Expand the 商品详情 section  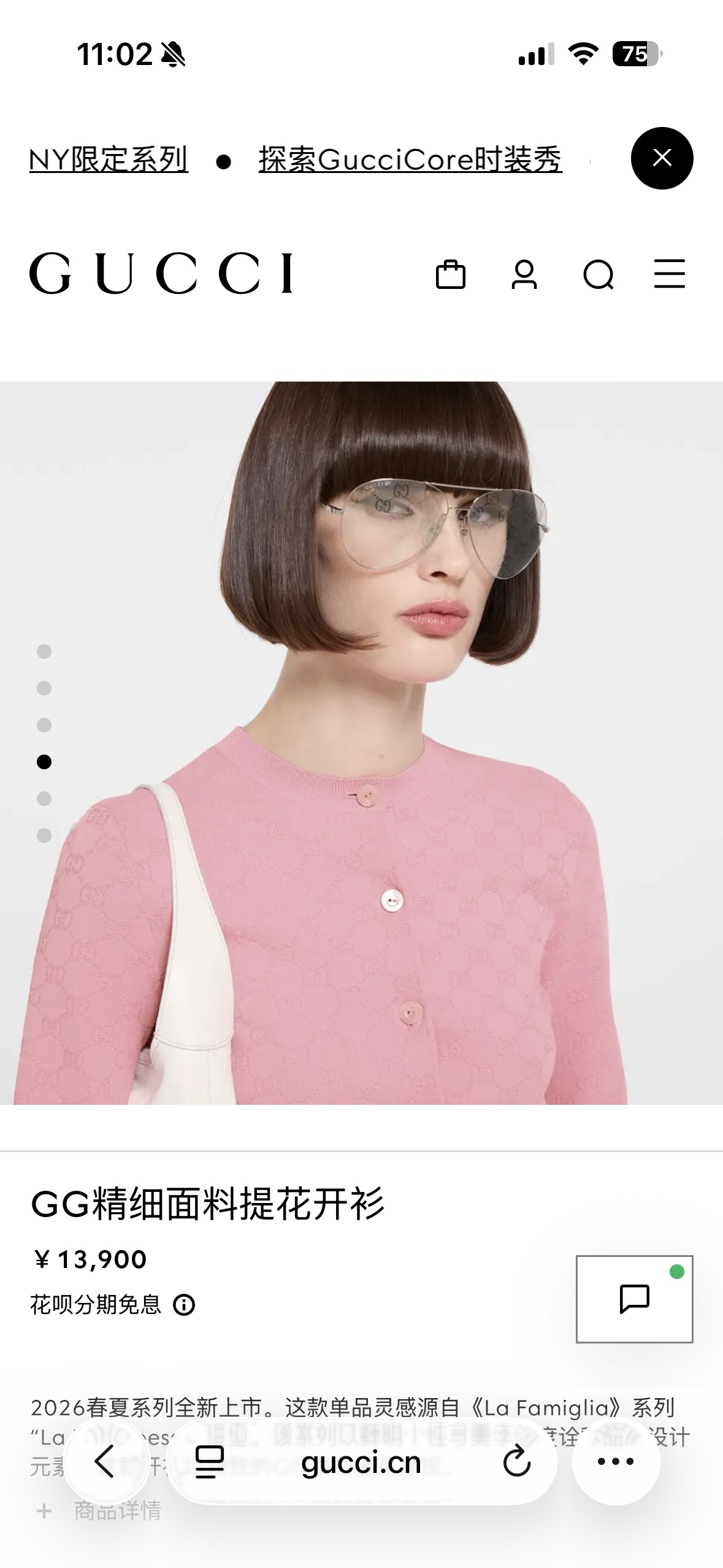tap(98, 1510)
